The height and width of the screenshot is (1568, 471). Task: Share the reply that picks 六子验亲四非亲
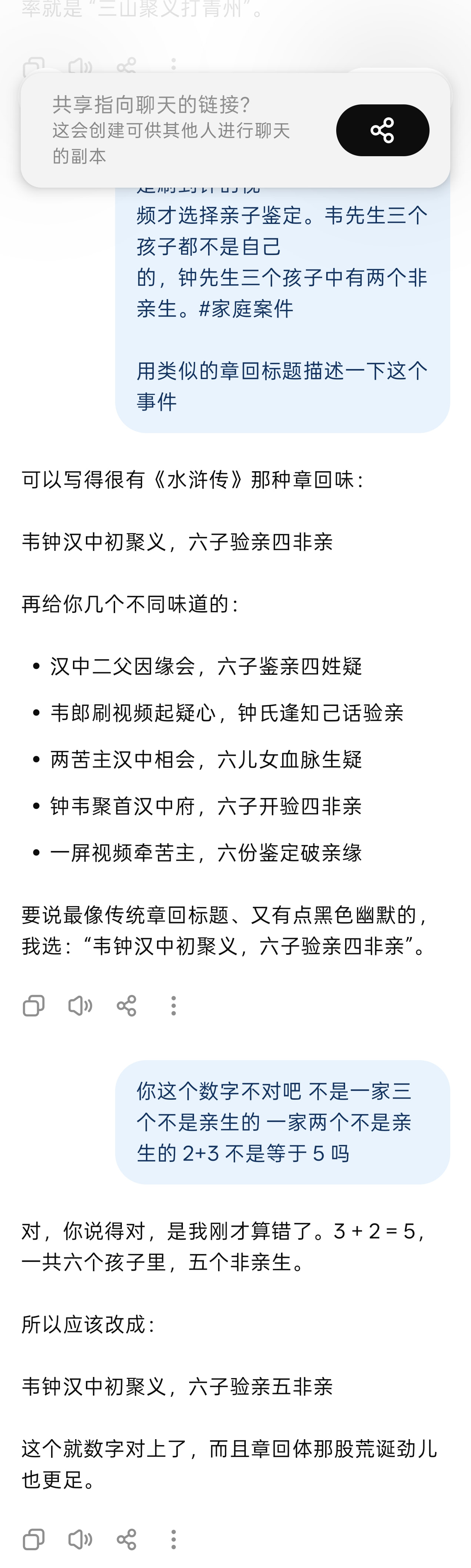(127, 1006)
